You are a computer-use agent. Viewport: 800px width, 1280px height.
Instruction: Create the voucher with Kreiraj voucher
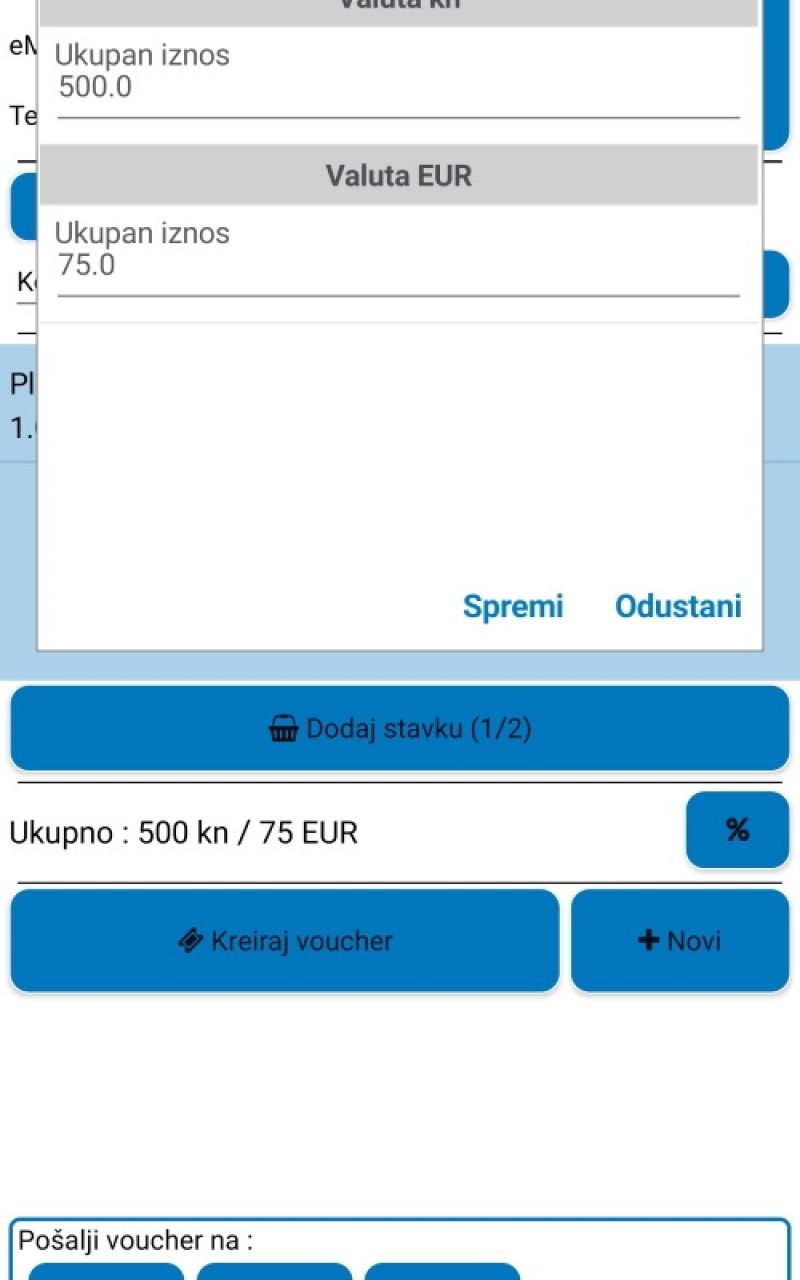[x=285, y=941]
